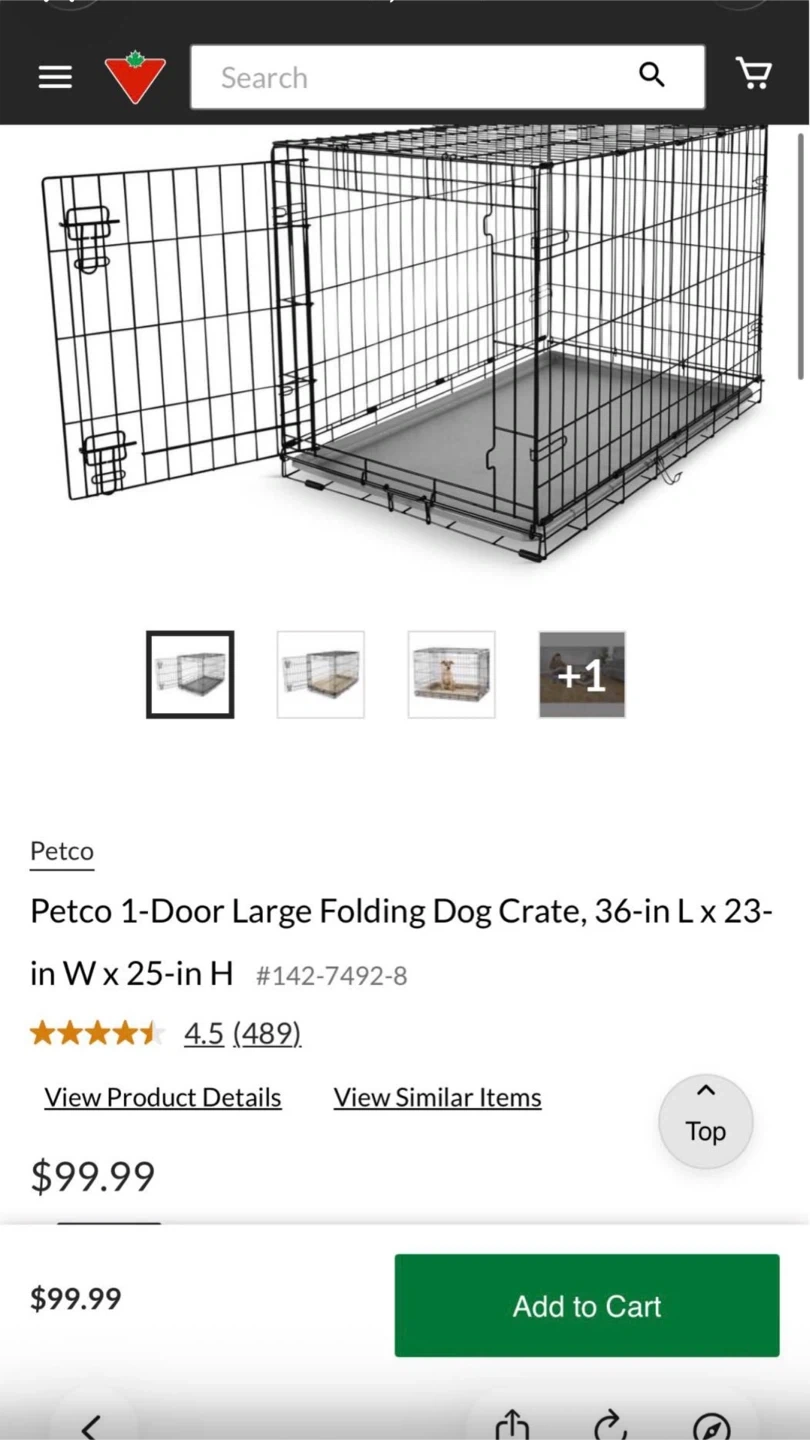Screen dimensions: 810x1440
Task: Go to the Canadian Tire home logo
Action: point(135,77)
